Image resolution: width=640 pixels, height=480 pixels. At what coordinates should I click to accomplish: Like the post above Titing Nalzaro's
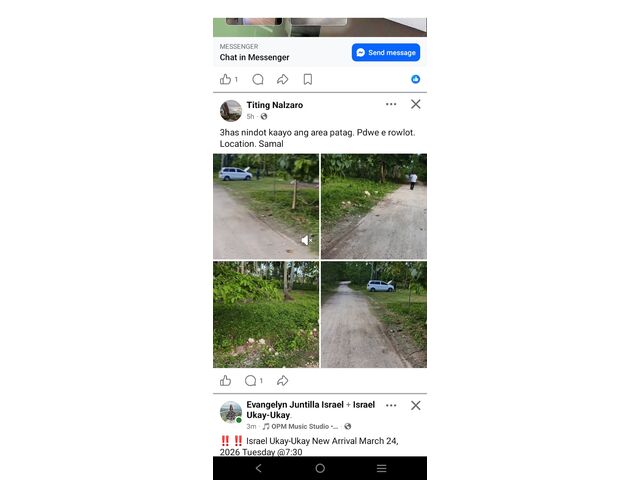point(226,79)
